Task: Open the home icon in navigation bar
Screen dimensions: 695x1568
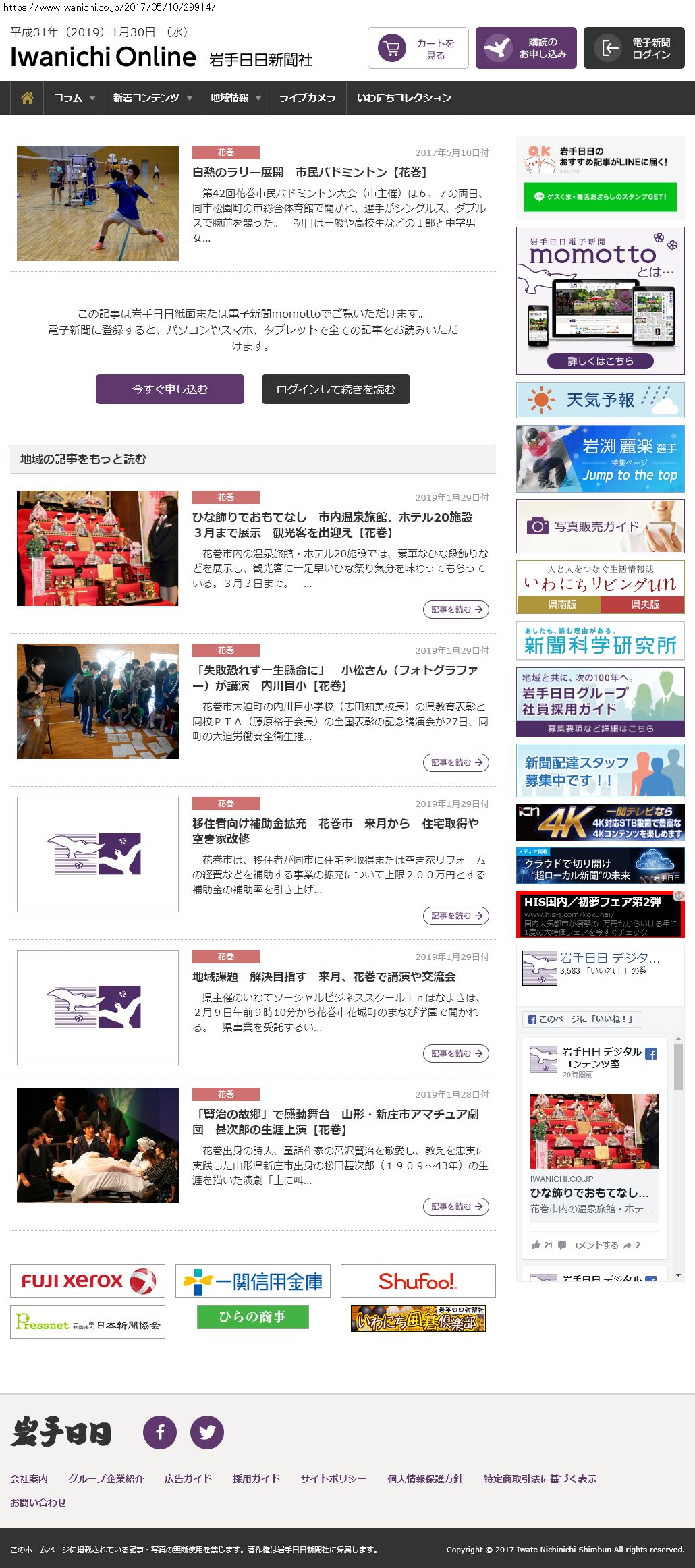Action: click(27, 98)
